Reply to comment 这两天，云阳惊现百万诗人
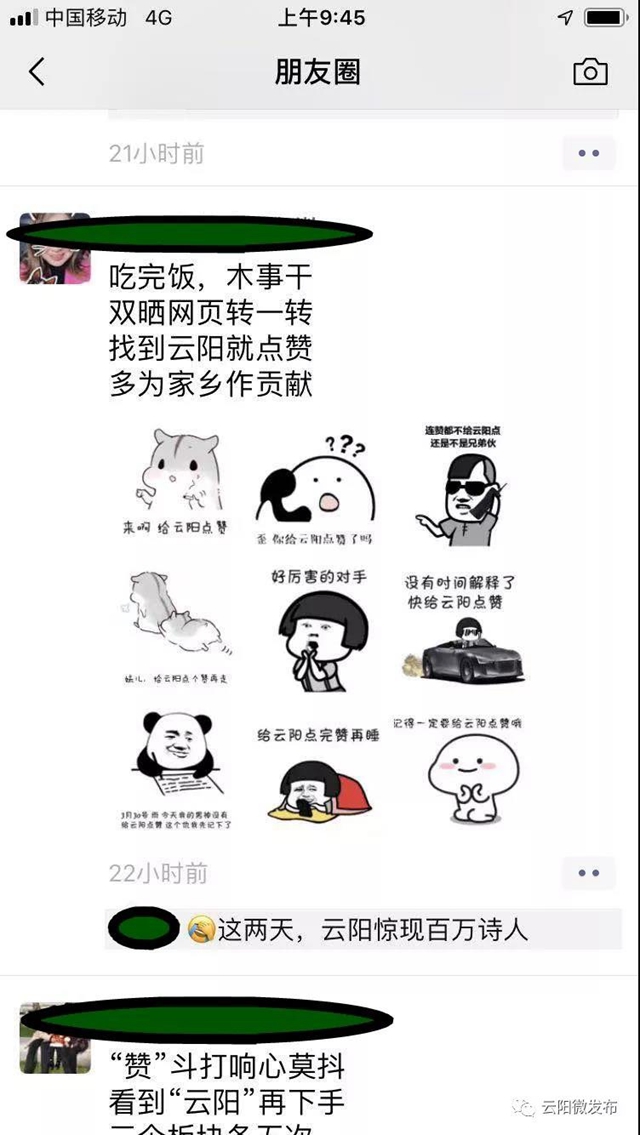The height and width of the screenshot is (1135, 640). tap(372, 930)
